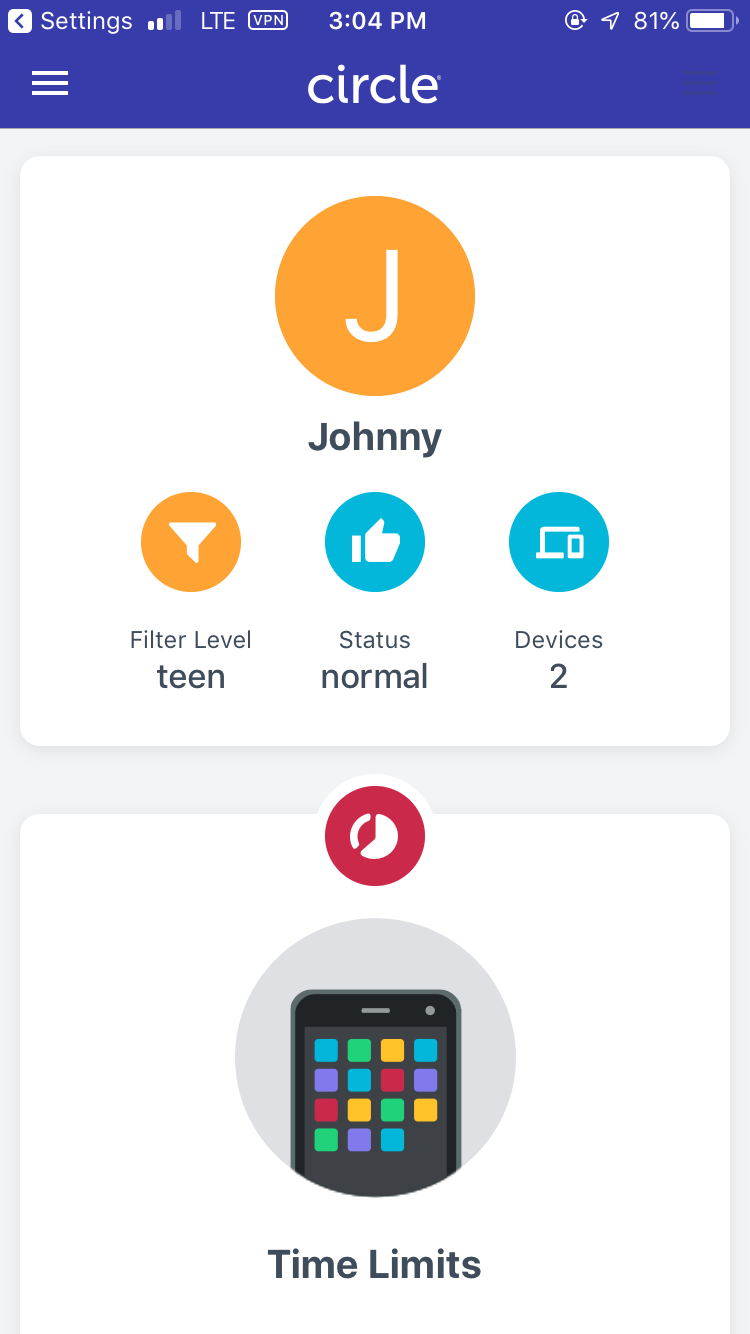Open the Devices screens icon
The height and width of the screenshot is (1334, 750).
(558, 541)
